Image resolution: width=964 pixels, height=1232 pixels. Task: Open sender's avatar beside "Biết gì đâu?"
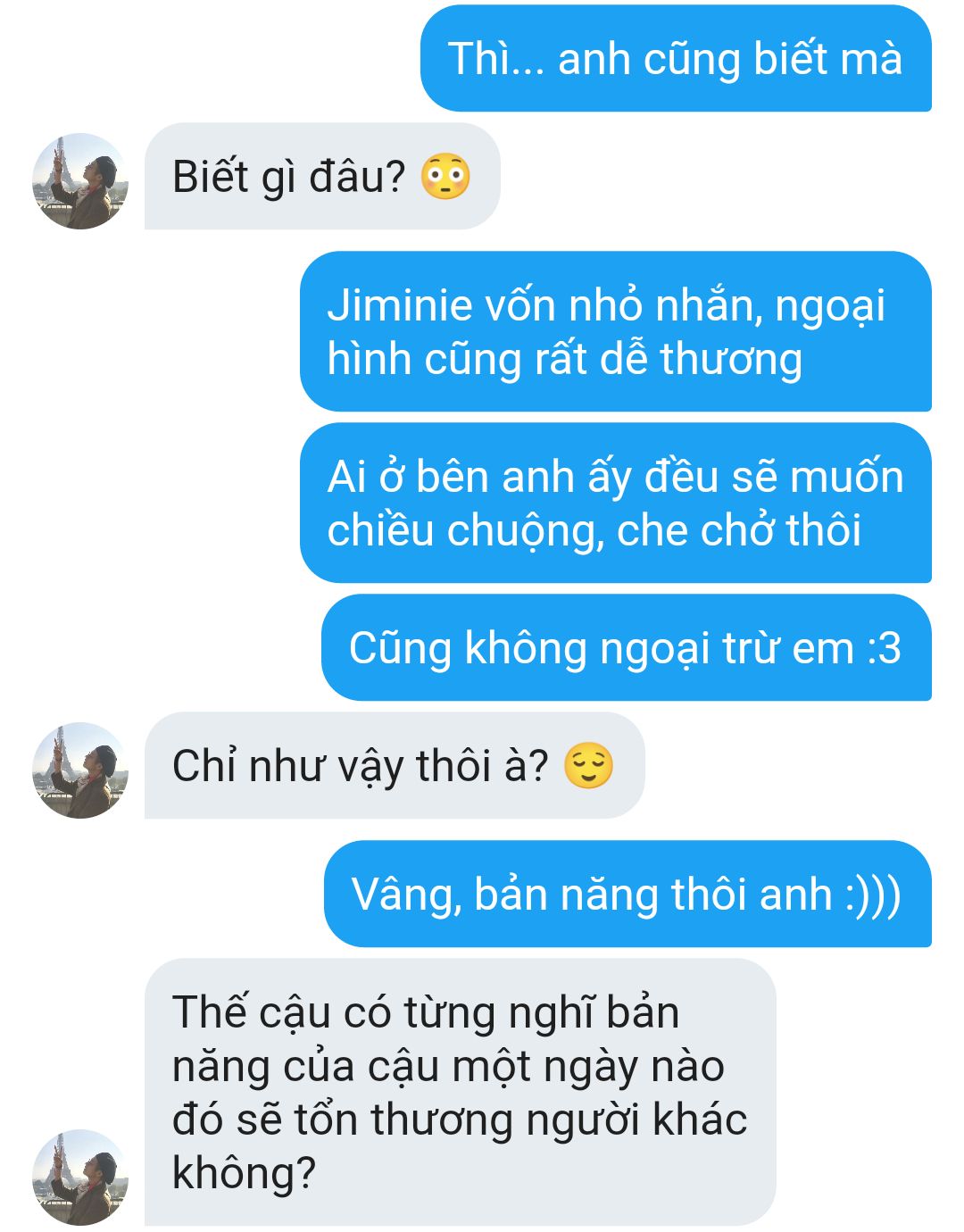pyautogui.click(x=80, y=181)
